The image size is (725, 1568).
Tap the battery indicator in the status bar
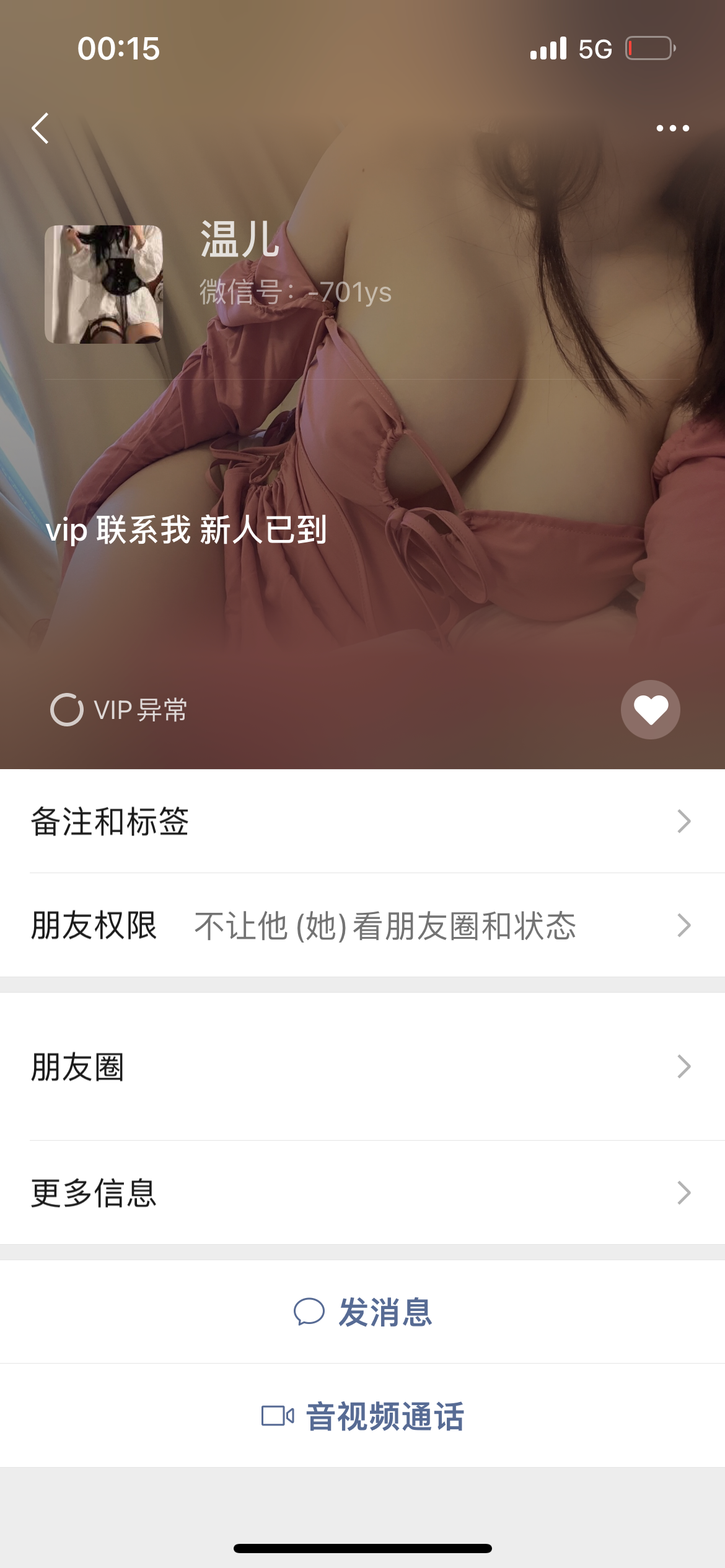point(647,48)
